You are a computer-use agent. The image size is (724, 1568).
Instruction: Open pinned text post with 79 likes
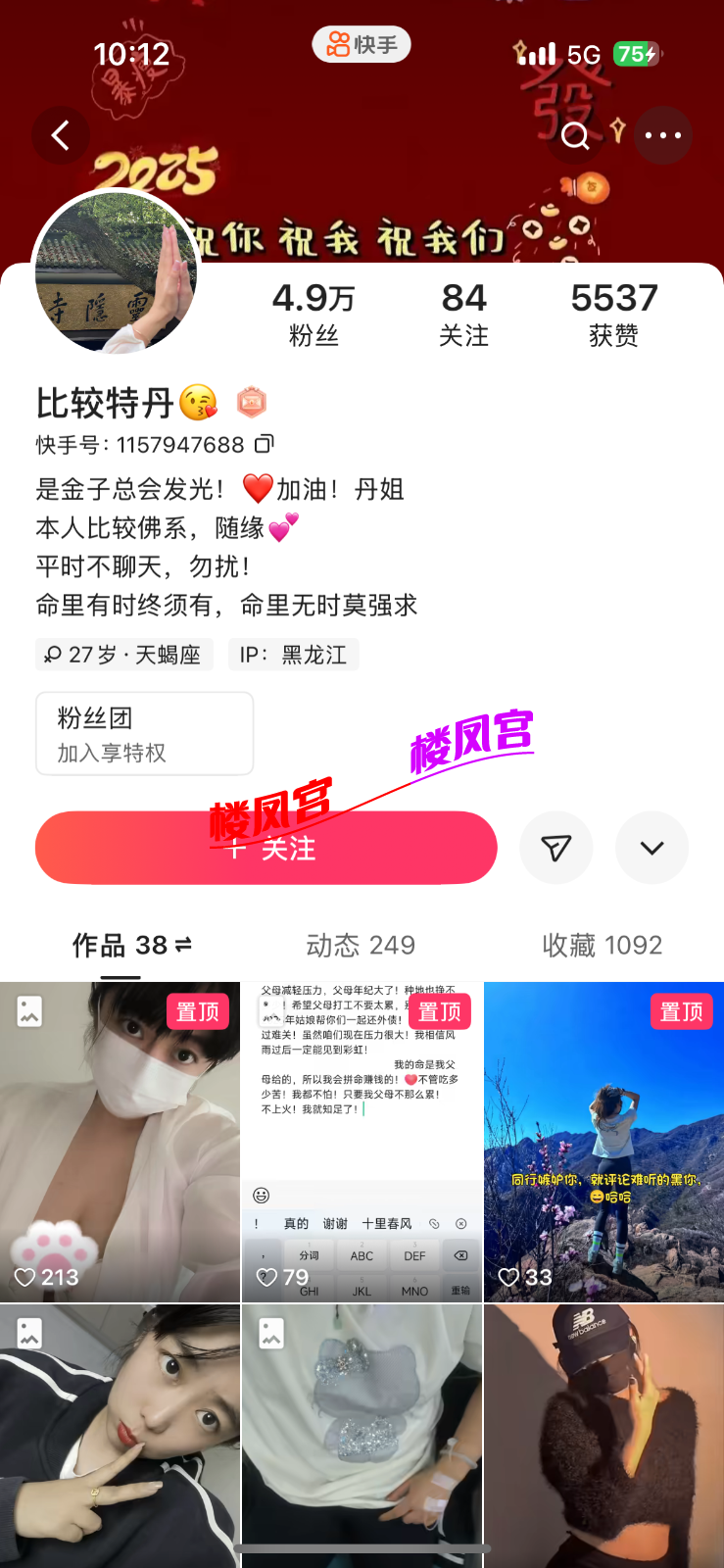362,1142
